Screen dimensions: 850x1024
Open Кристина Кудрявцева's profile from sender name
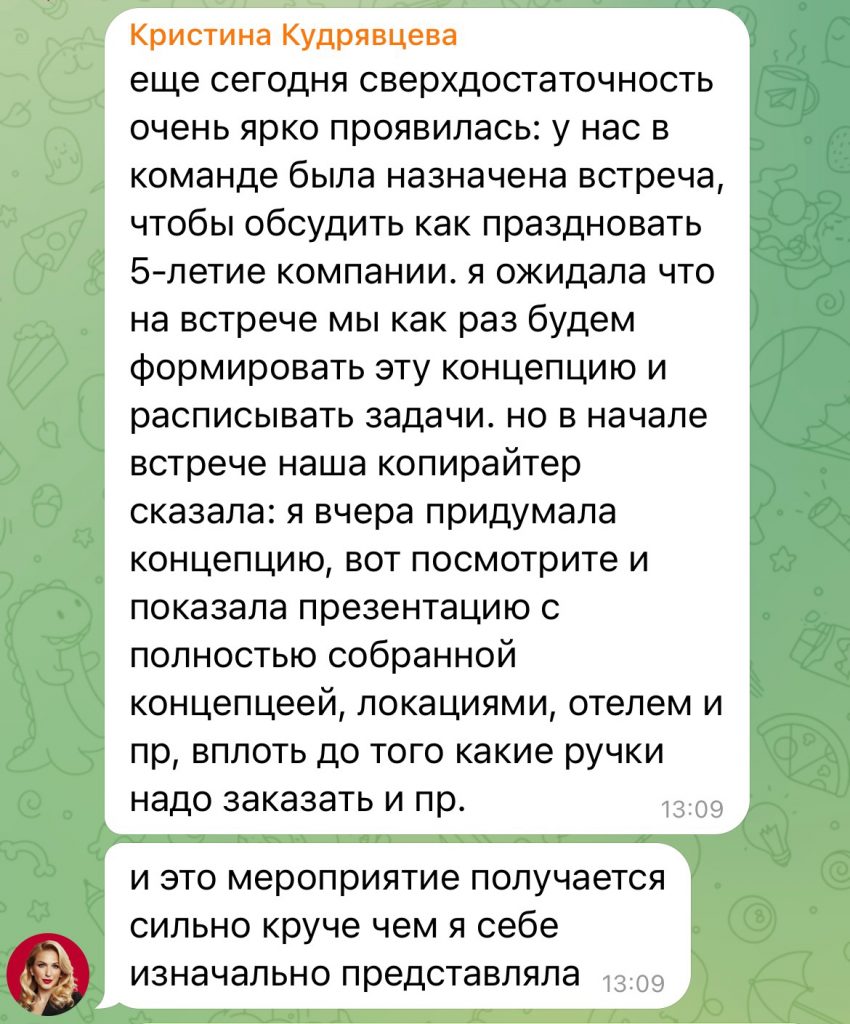tap(294, 37)
